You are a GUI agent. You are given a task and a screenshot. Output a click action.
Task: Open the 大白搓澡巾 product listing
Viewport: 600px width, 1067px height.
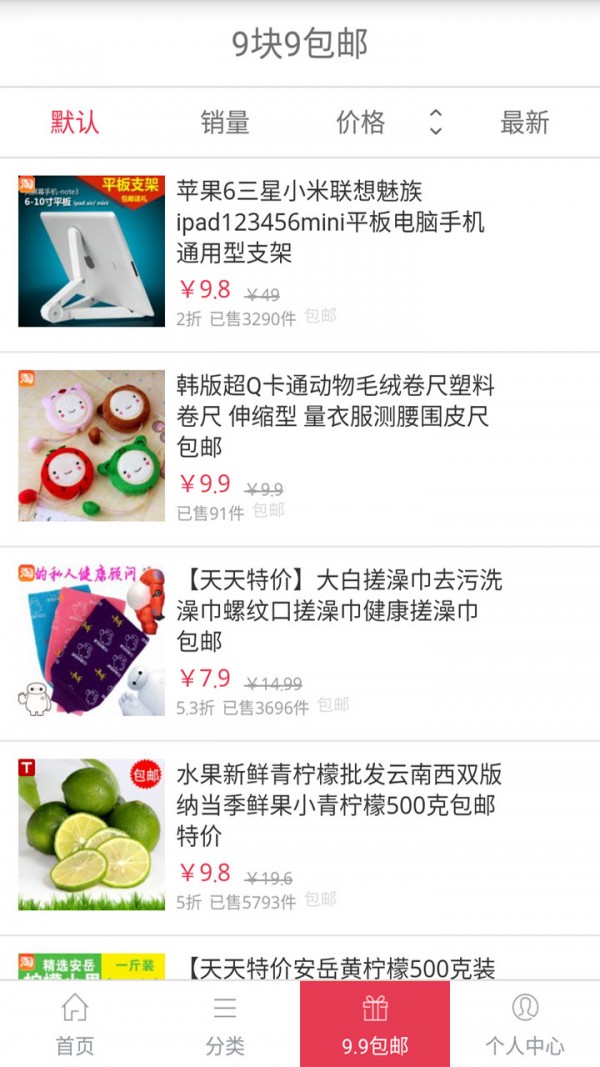(300, 642)
